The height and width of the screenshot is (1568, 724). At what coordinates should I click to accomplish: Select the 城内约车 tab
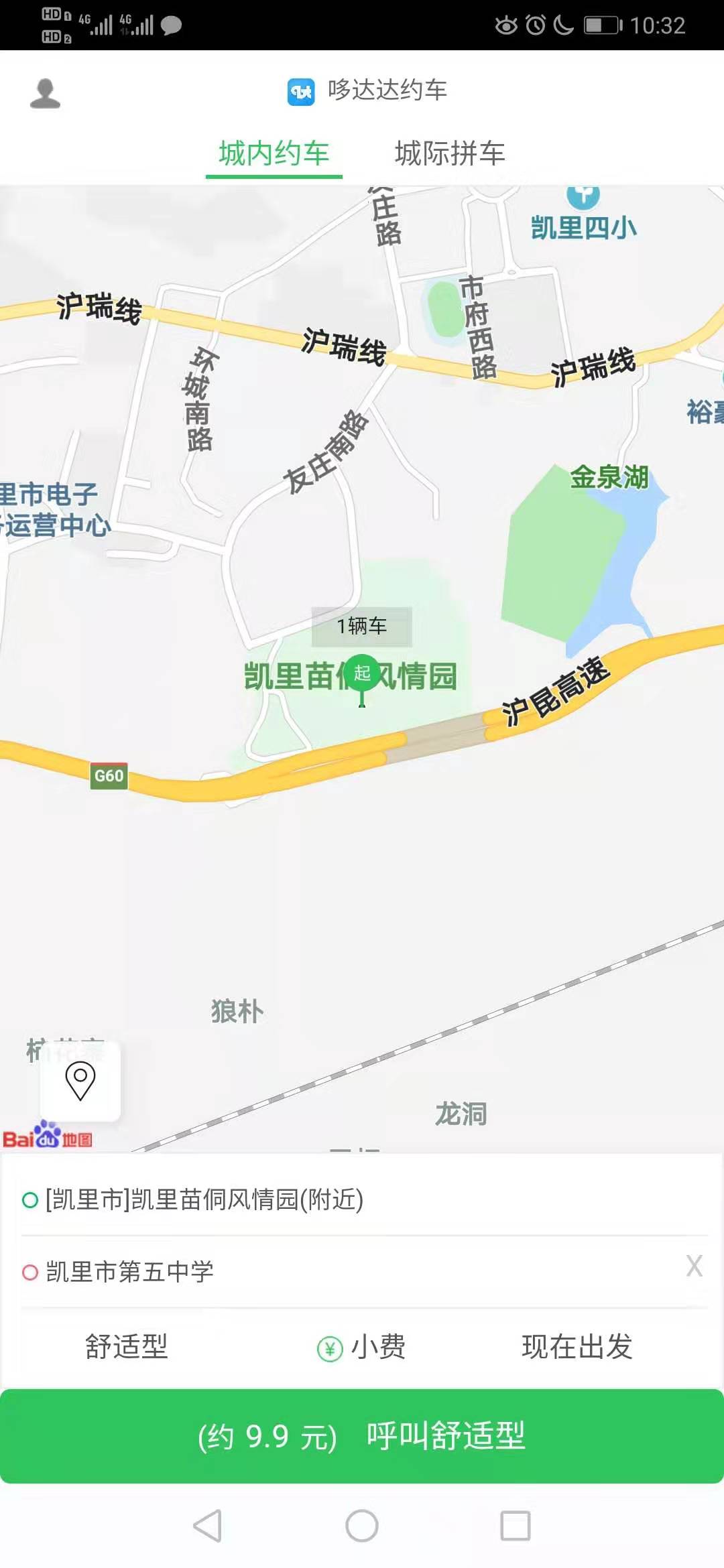point(274,153)
